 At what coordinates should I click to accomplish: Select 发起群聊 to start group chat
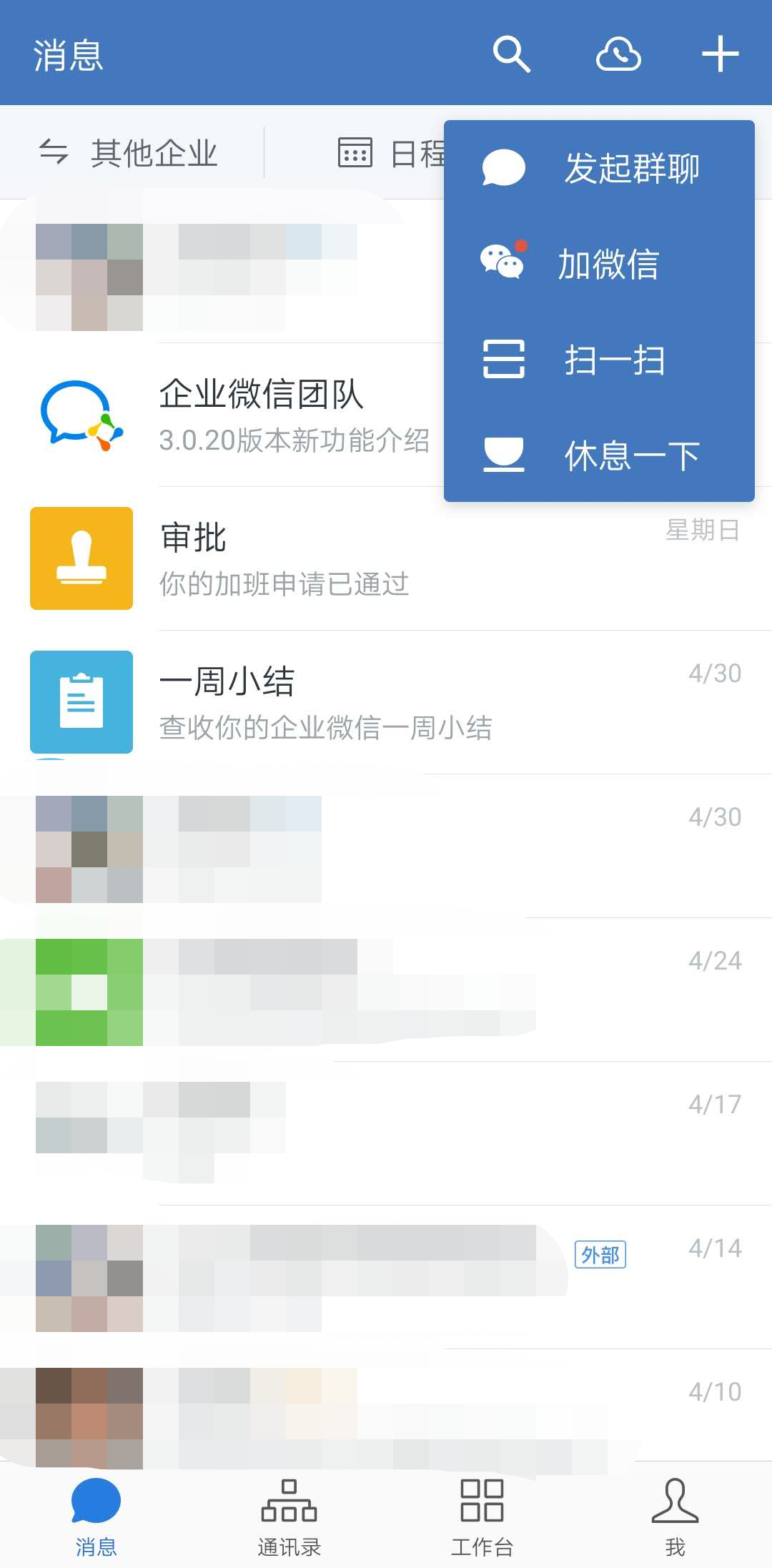click(599, 169)
